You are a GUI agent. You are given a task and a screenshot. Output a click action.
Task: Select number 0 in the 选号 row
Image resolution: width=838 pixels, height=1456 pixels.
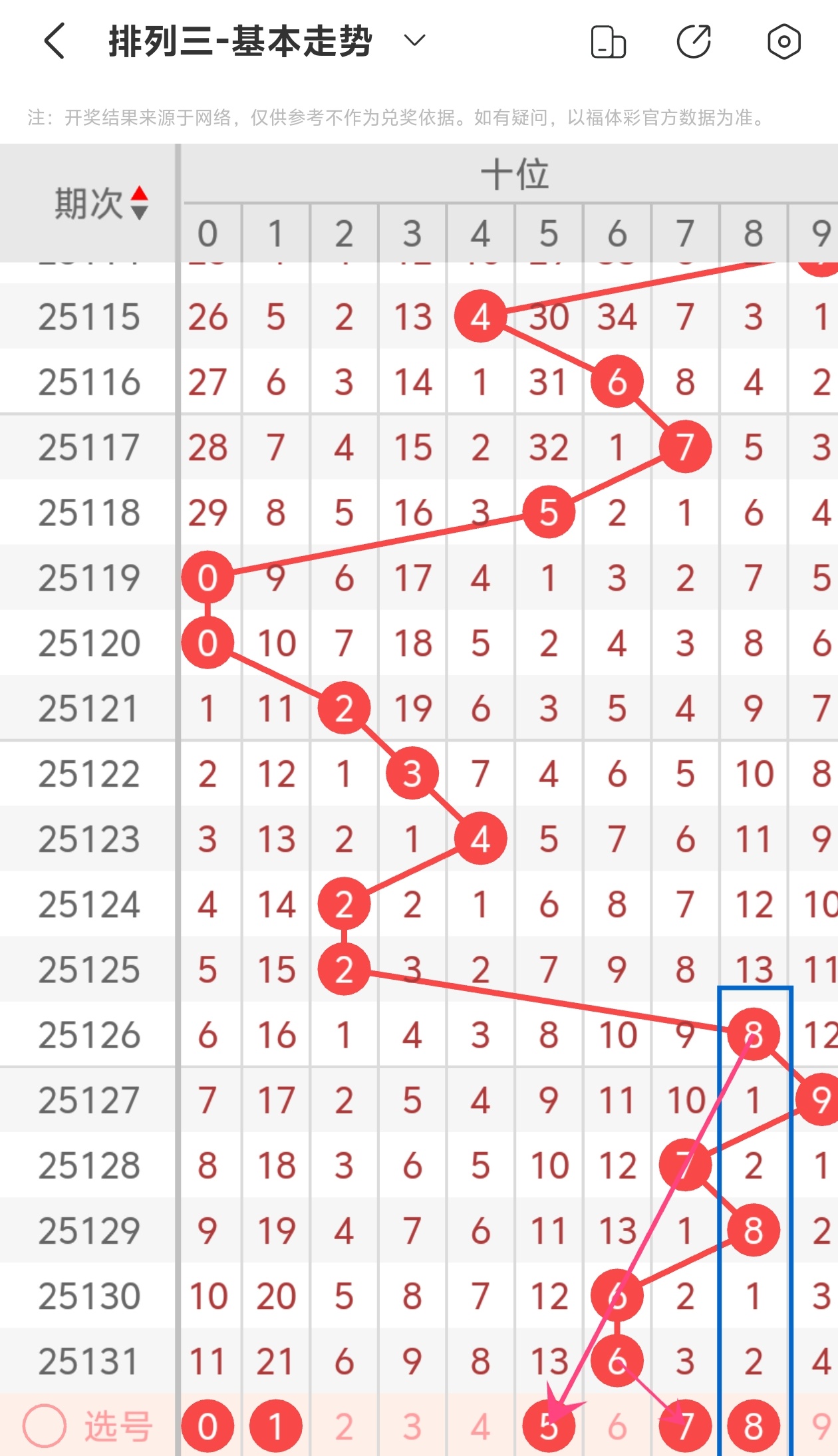pos(208,1426)
